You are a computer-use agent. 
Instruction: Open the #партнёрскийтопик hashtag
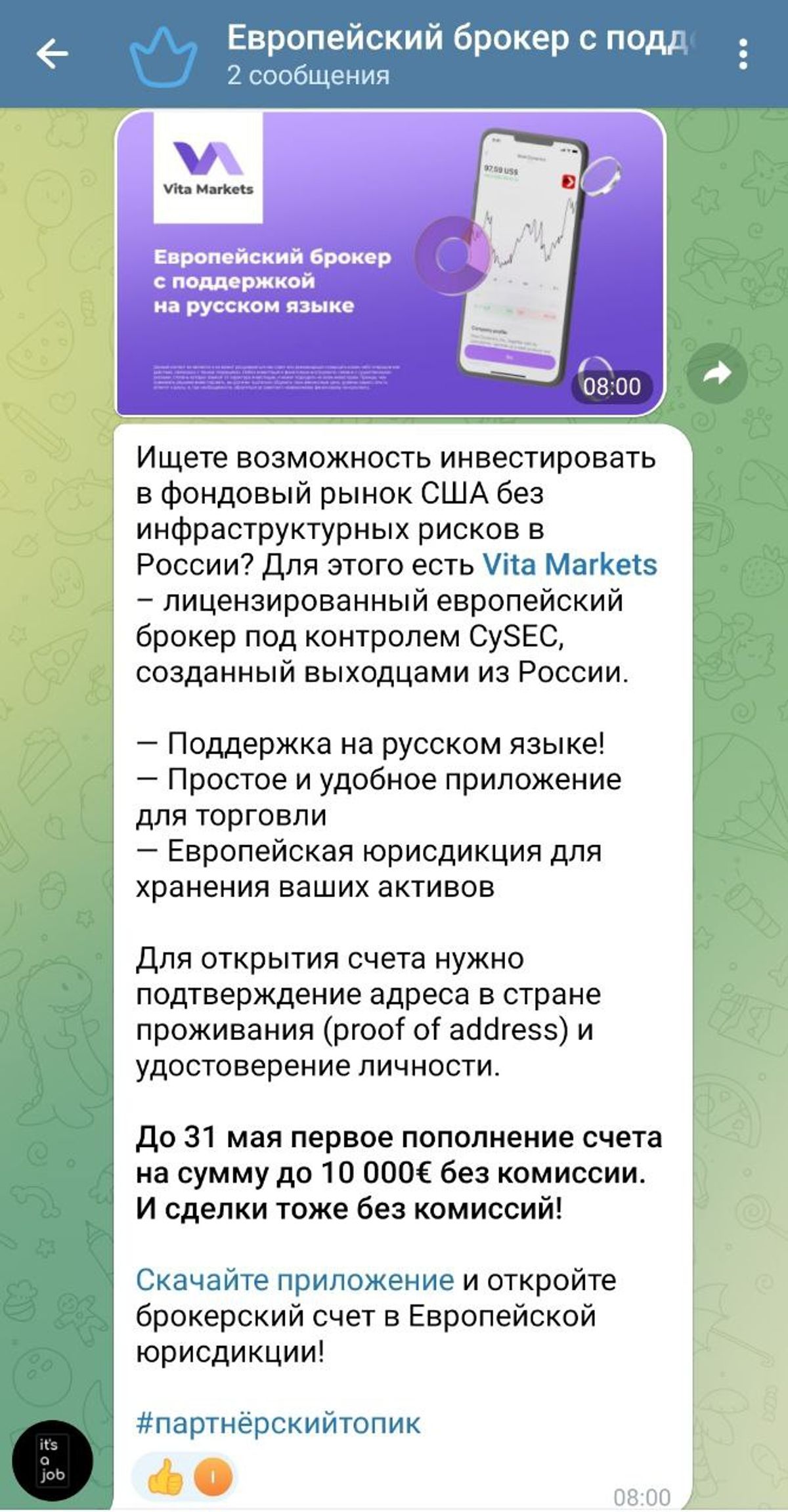(x=278, y=1423)
